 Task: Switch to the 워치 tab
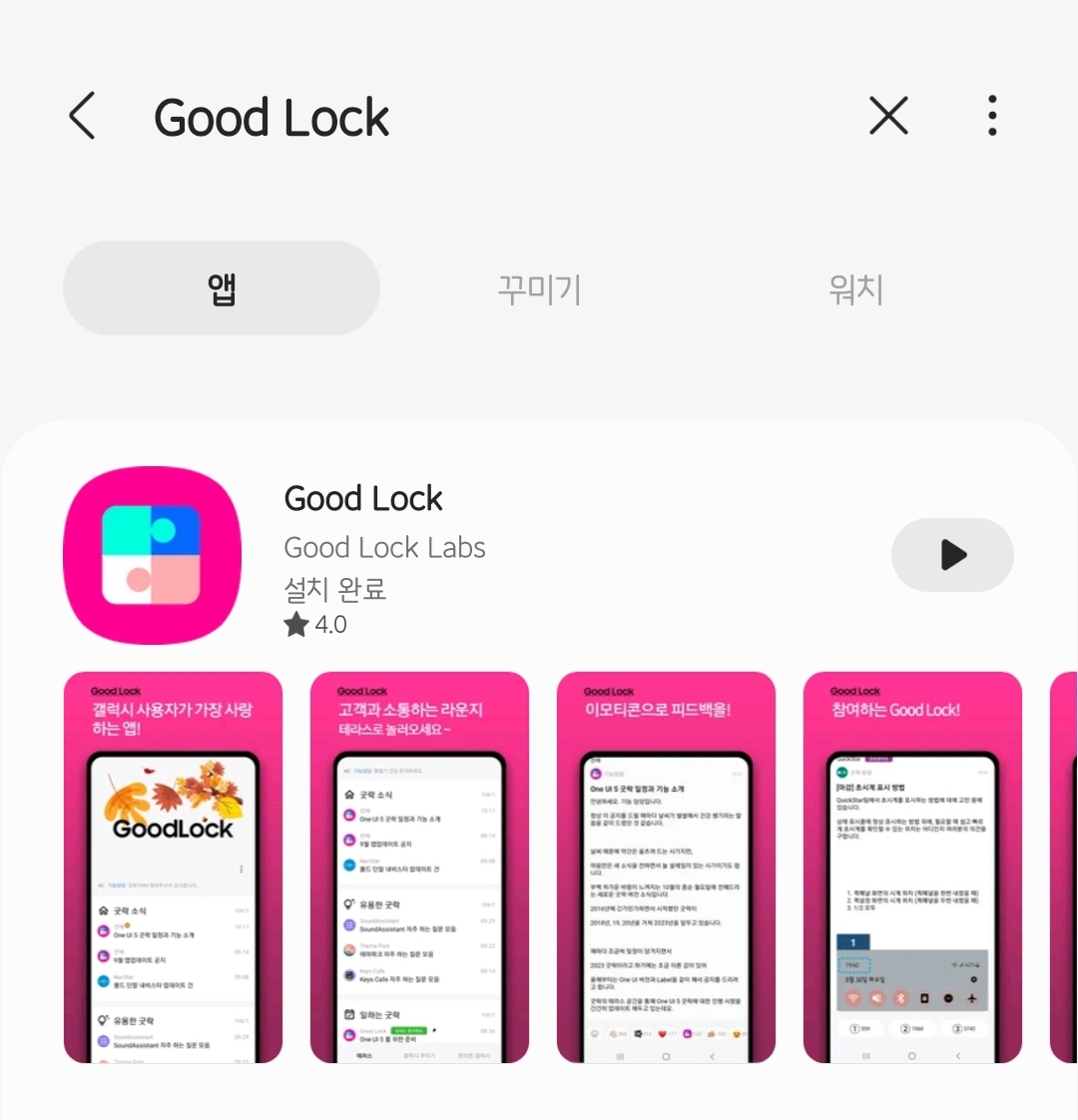(855, 289)
